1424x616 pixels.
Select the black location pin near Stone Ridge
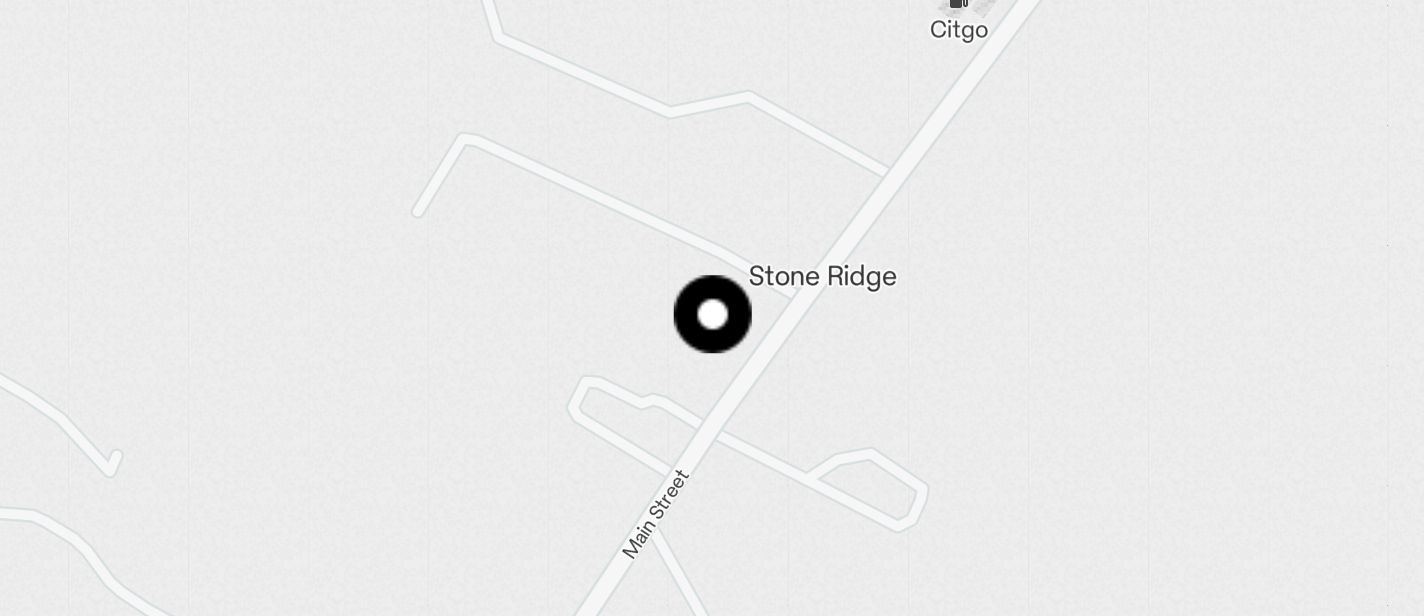[x=712, y=314]
